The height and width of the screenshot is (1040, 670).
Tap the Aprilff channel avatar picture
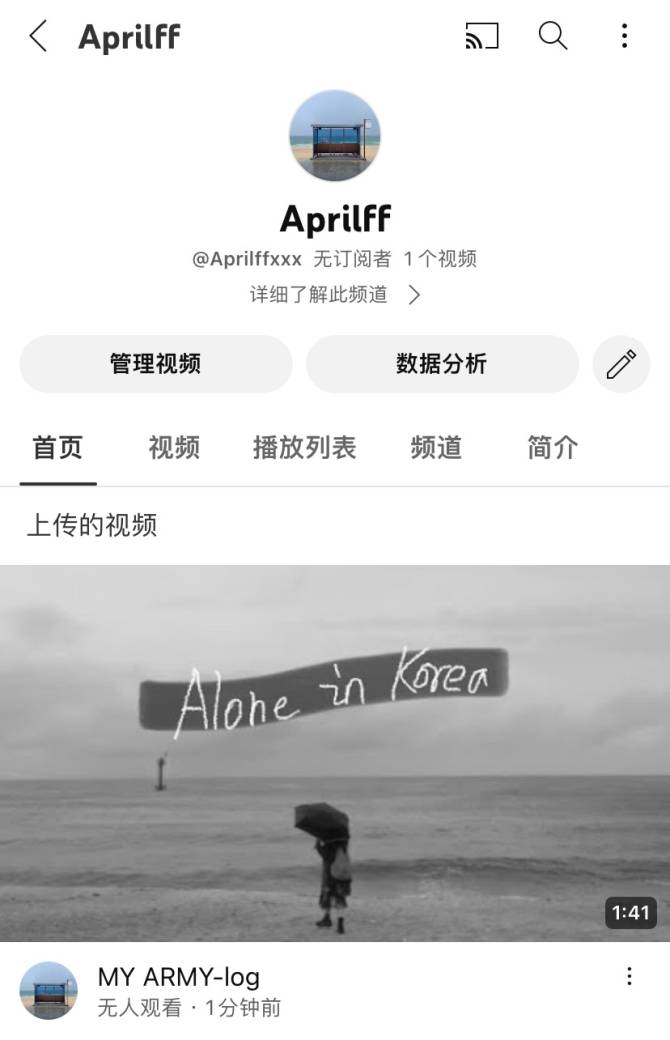[335, 136]
